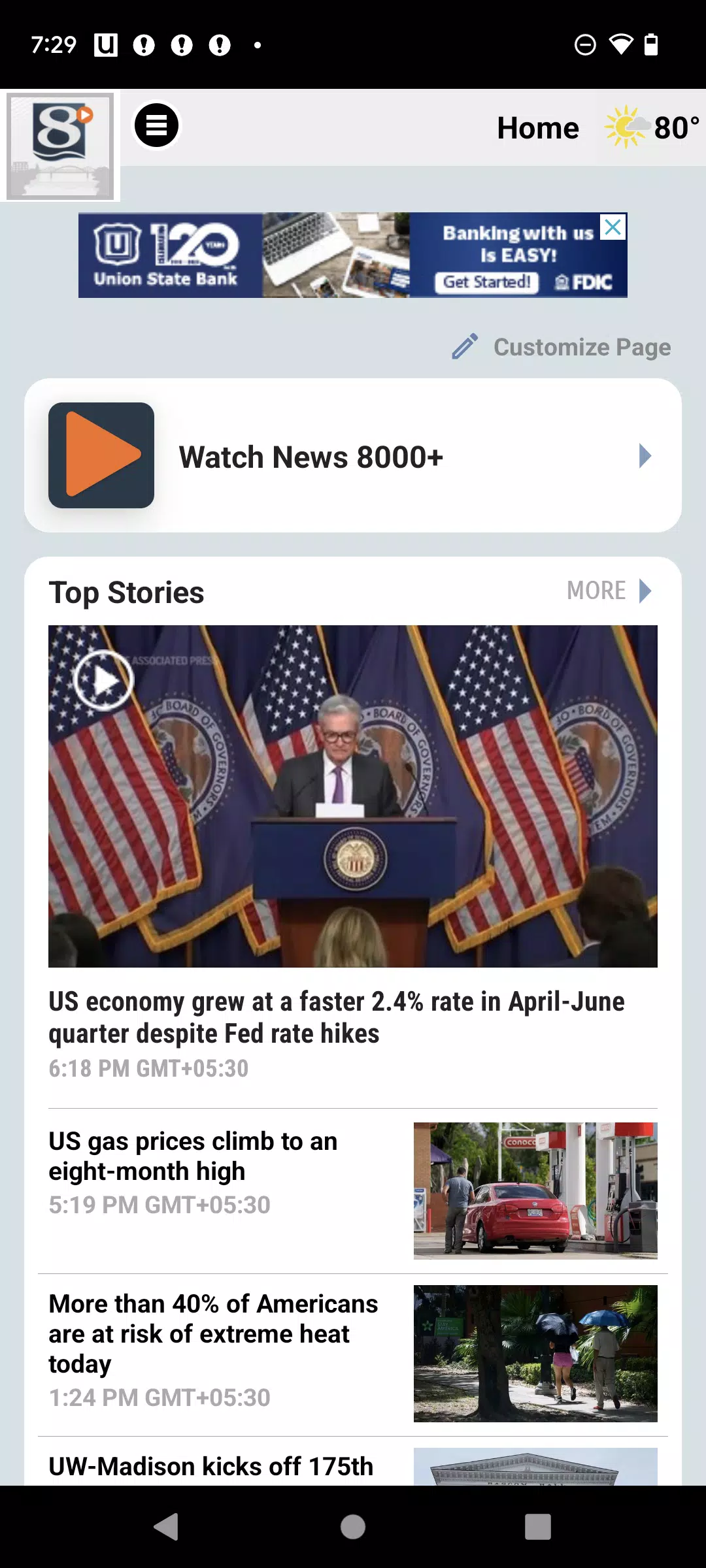Tap the battery status indicator

pyautogui.click(x=650, y=44)
